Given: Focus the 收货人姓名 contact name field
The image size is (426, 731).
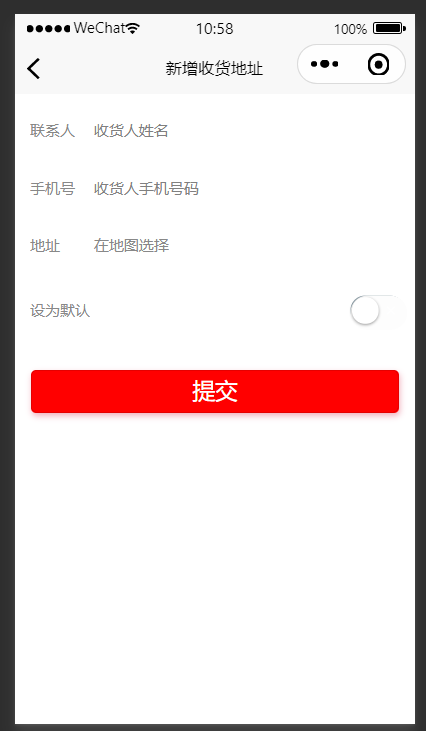Looking at the screenshot, I should click(x=246, y=131).
